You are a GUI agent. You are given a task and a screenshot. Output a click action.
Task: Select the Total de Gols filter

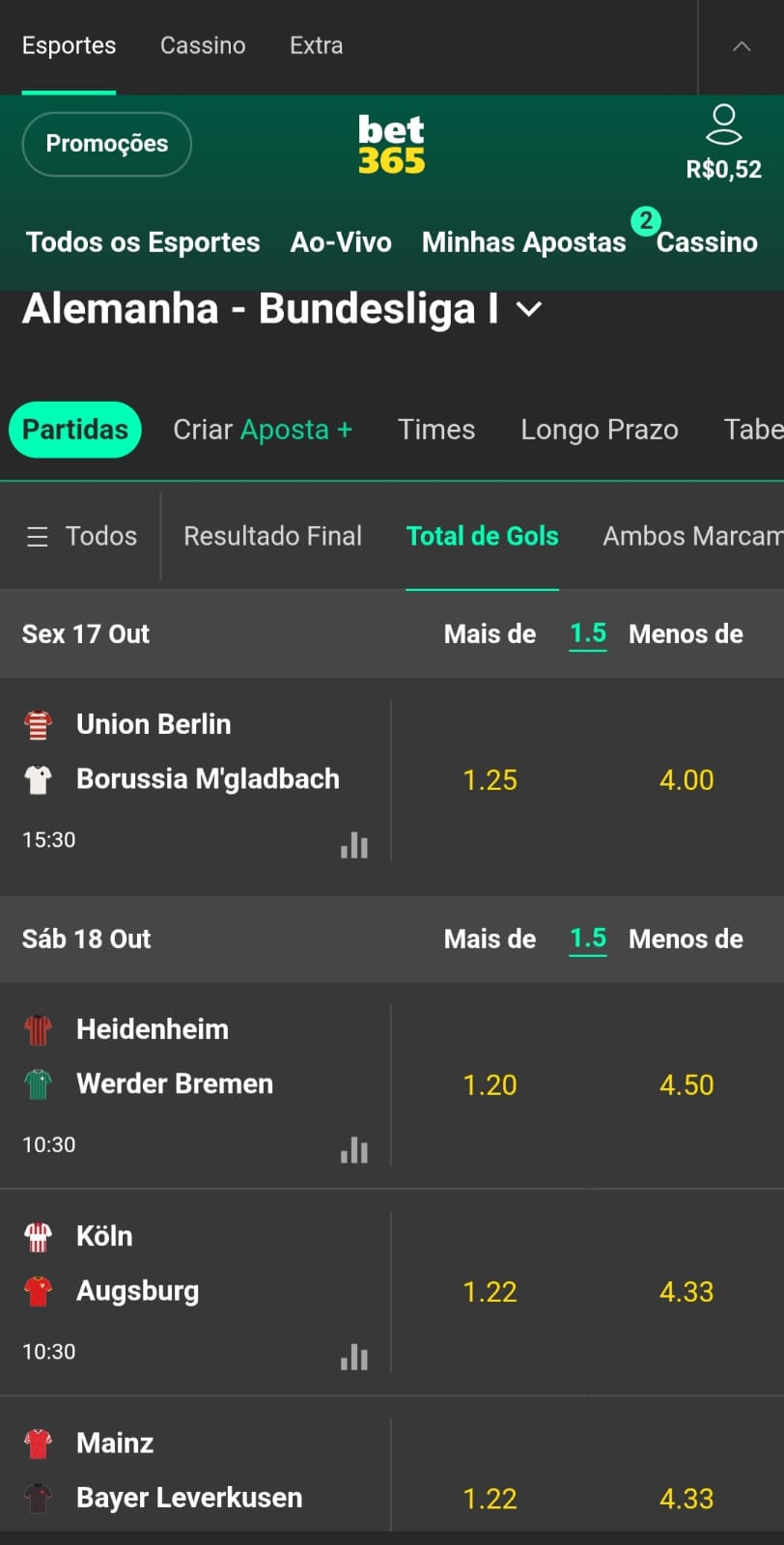[x=483, y=537]
